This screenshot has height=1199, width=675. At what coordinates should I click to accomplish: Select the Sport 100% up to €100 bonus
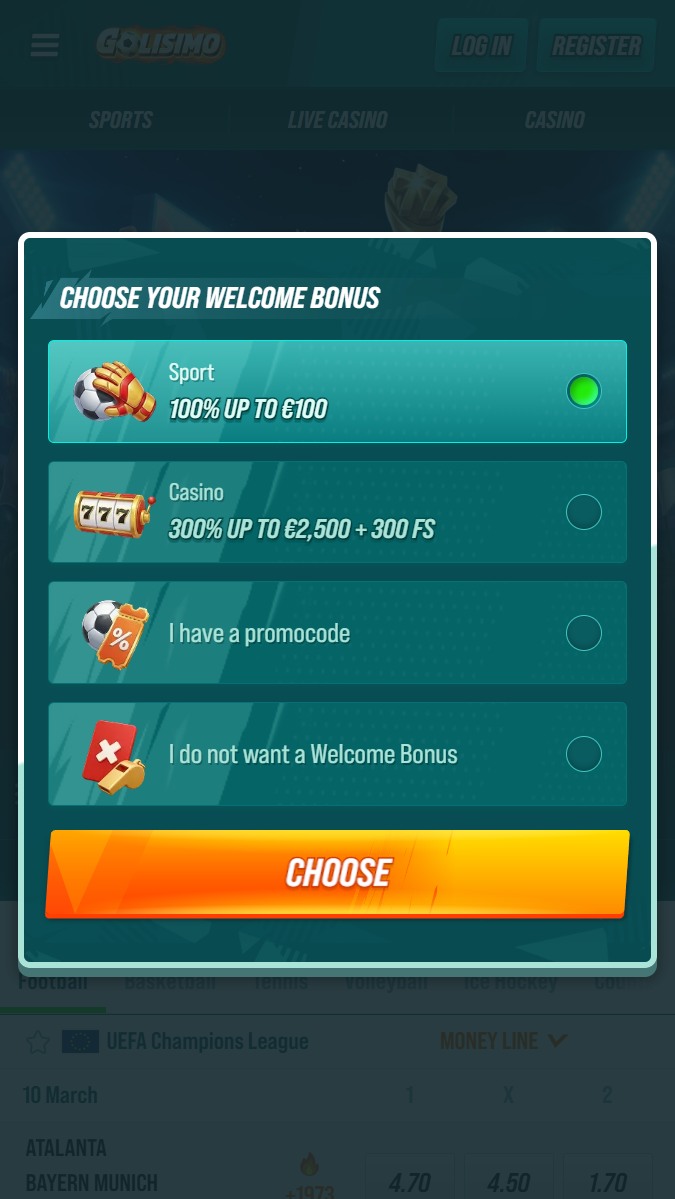337,391
